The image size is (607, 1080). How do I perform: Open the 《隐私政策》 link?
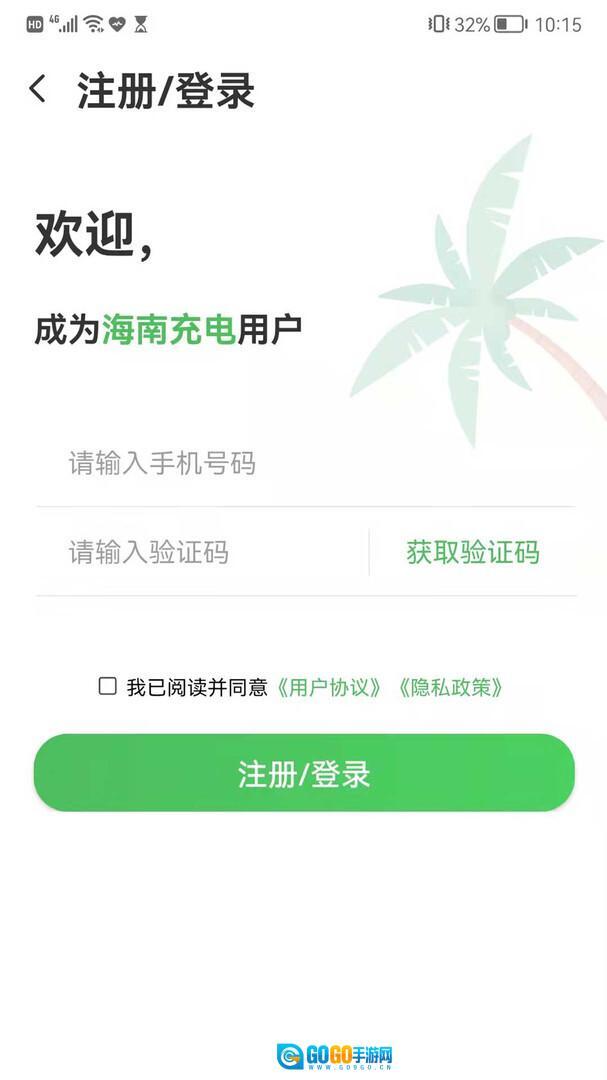click(449, 687)
